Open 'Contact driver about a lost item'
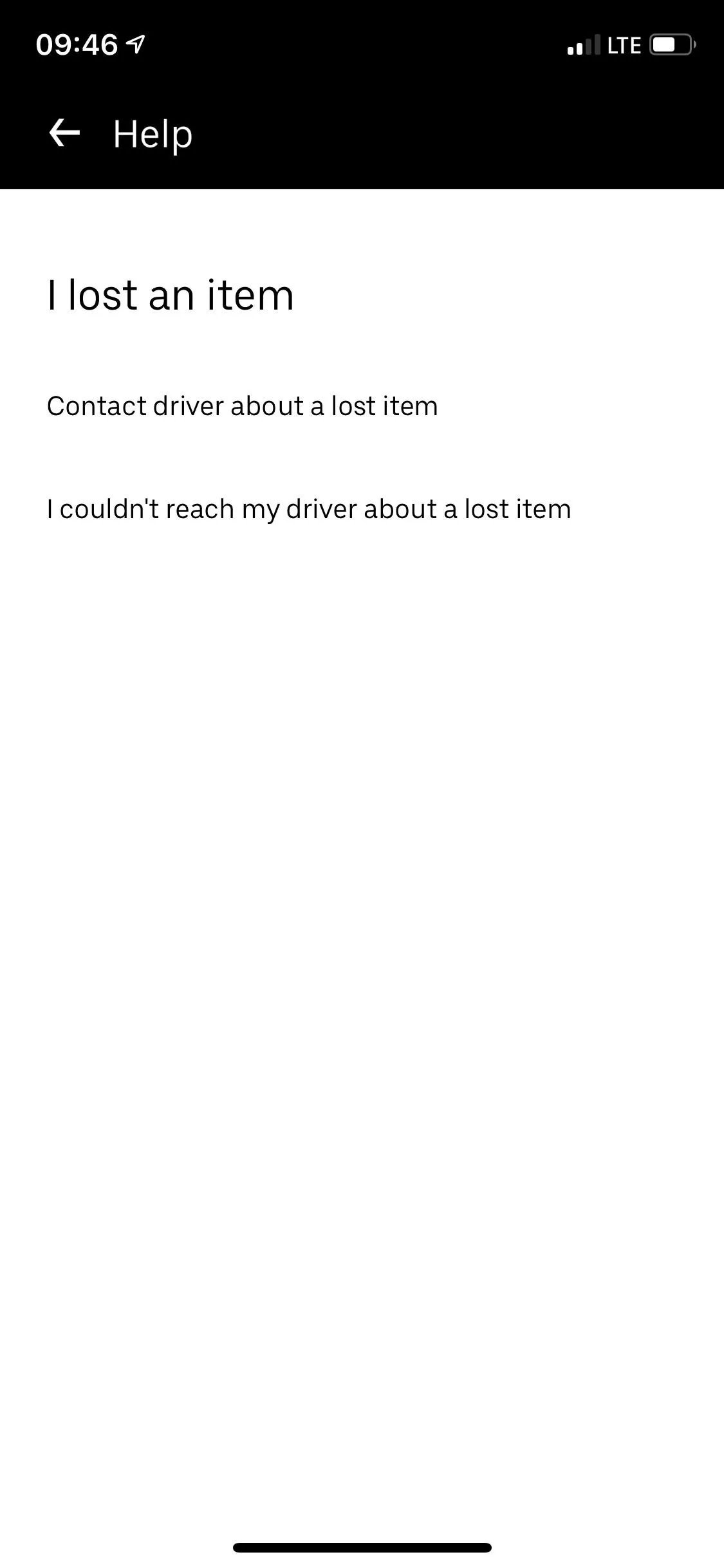The height and width of the screenshot is (1568, 724). point(362,406)
